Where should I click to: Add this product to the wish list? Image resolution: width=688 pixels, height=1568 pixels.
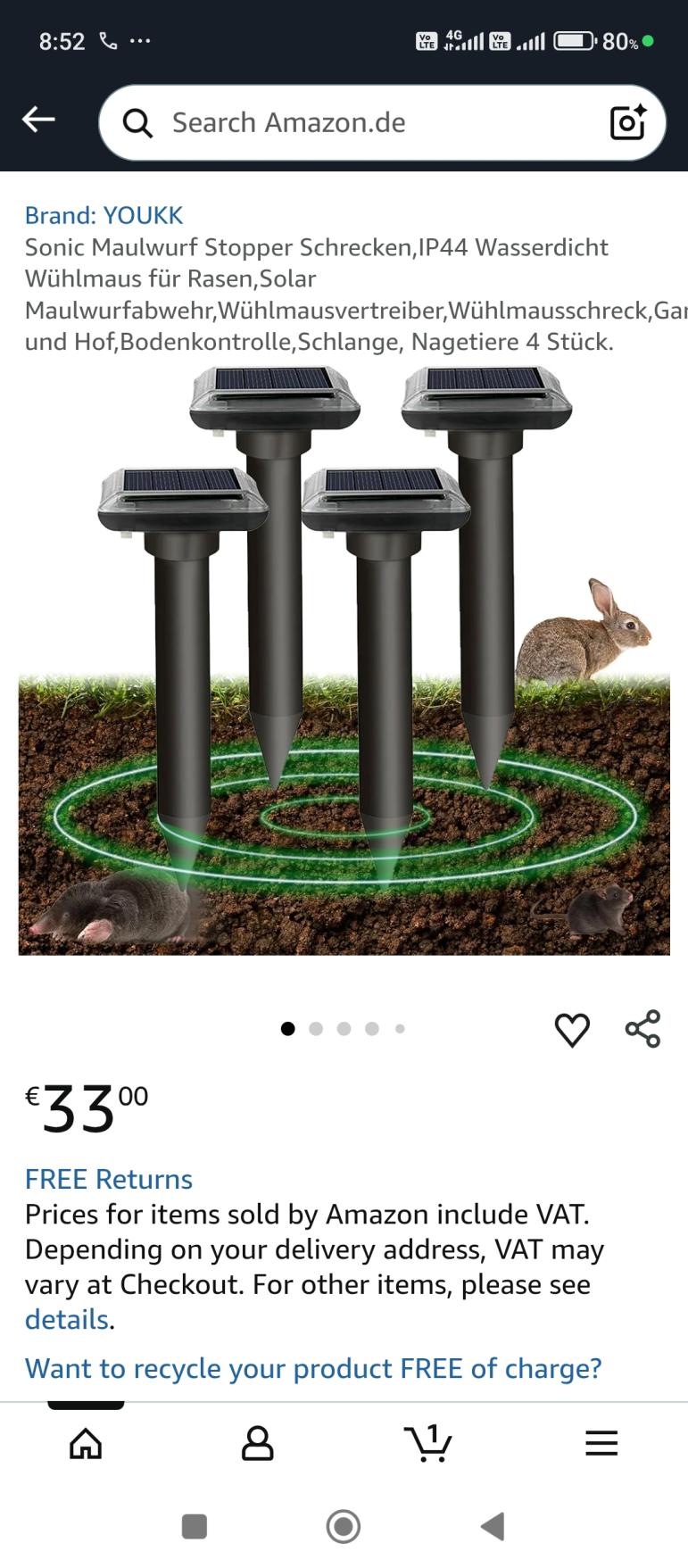pyautogui.click(x=572, y=1030)
